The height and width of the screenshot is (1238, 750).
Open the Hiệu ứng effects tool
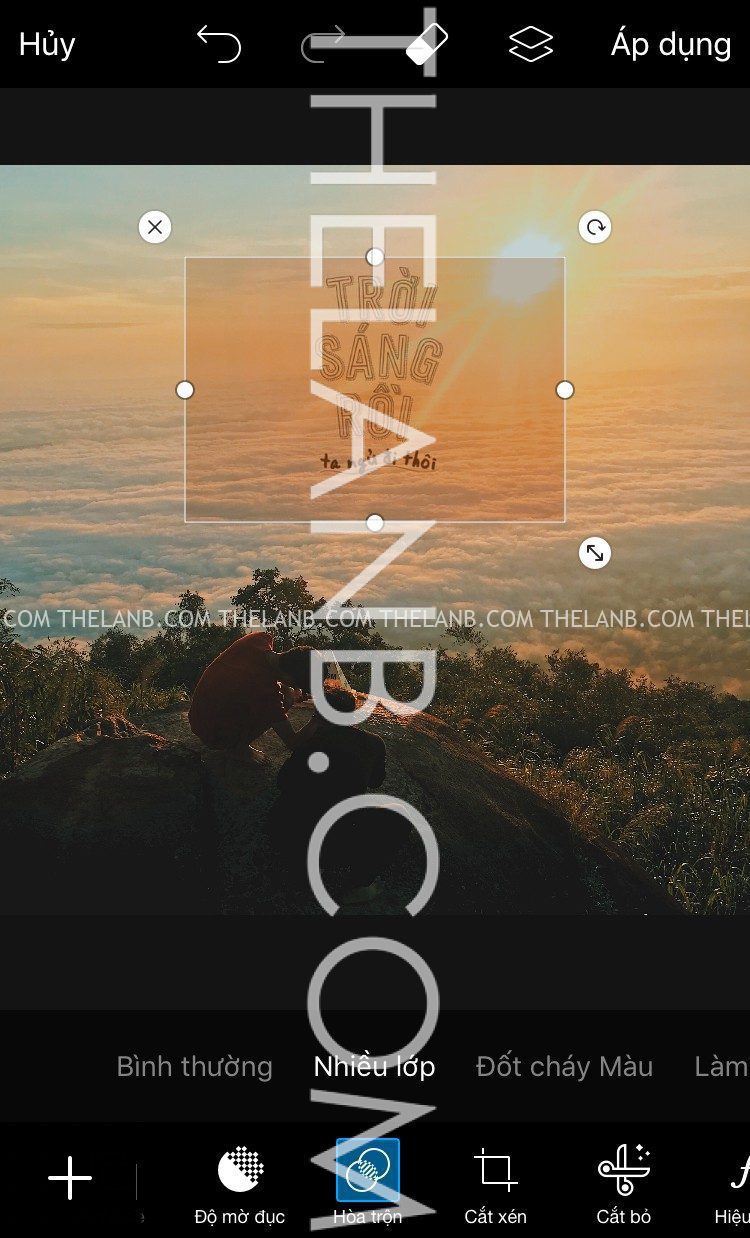735,1183
